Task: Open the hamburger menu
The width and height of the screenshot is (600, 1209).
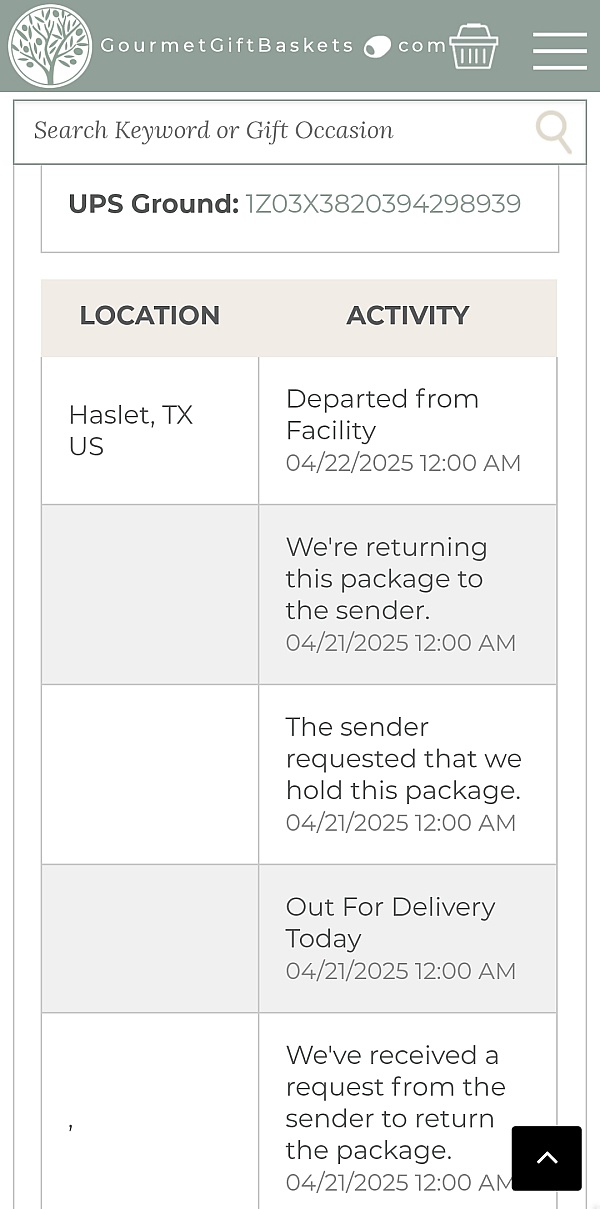Action: (559, 50)
